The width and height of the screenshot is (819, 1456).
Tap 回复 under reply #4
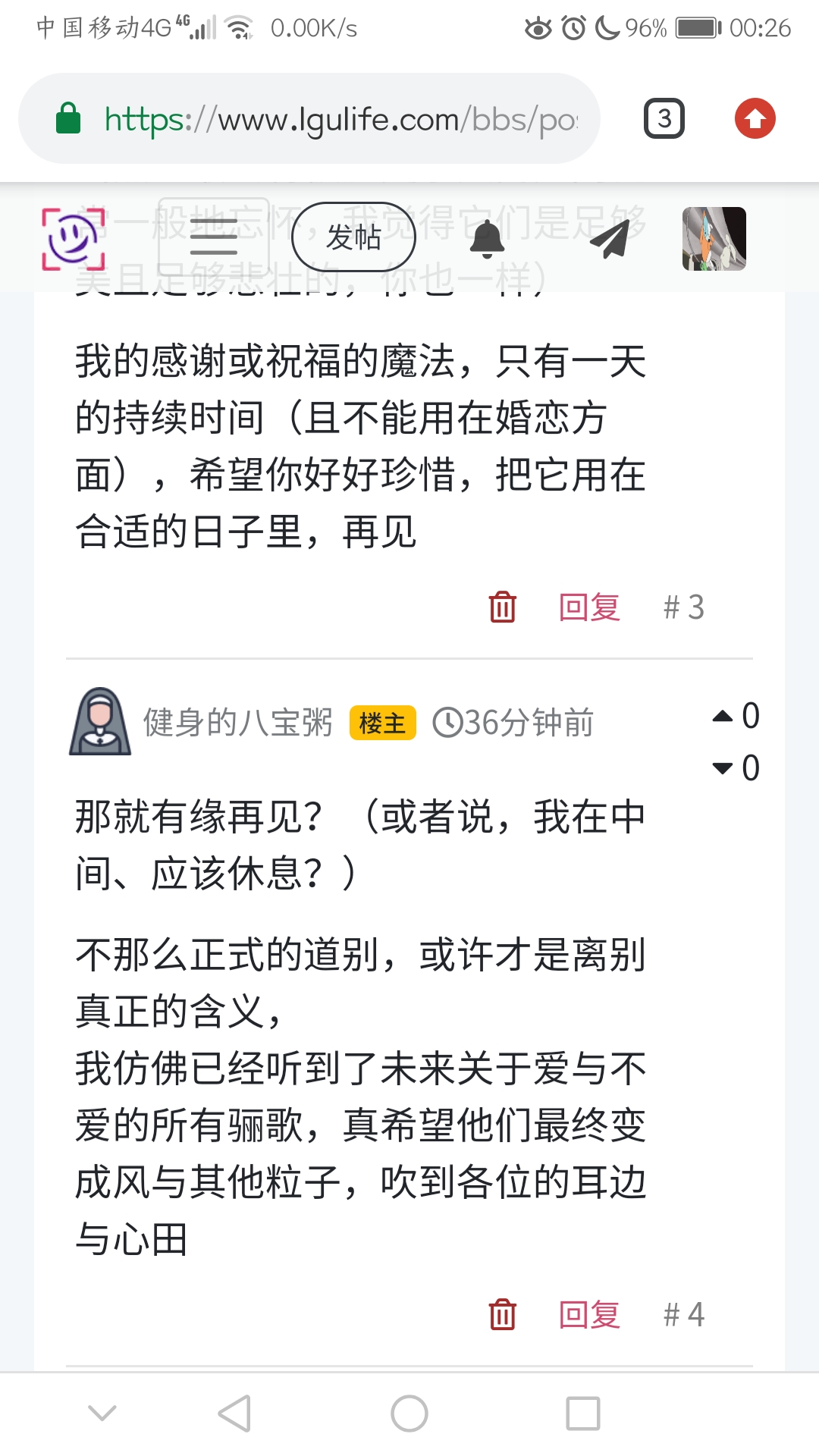point(589,1314)
